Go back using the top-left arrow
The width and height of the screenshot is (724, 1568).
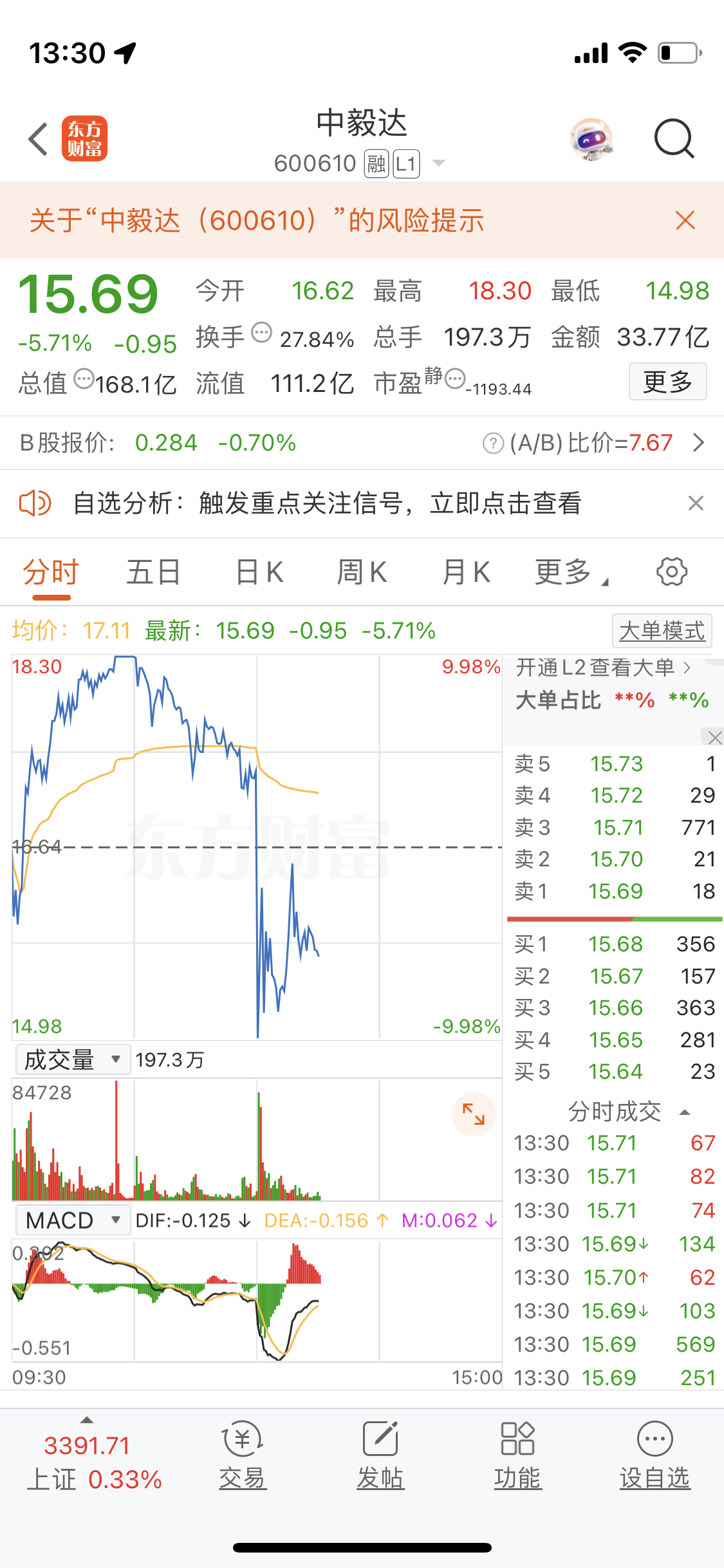pos(39,139)
